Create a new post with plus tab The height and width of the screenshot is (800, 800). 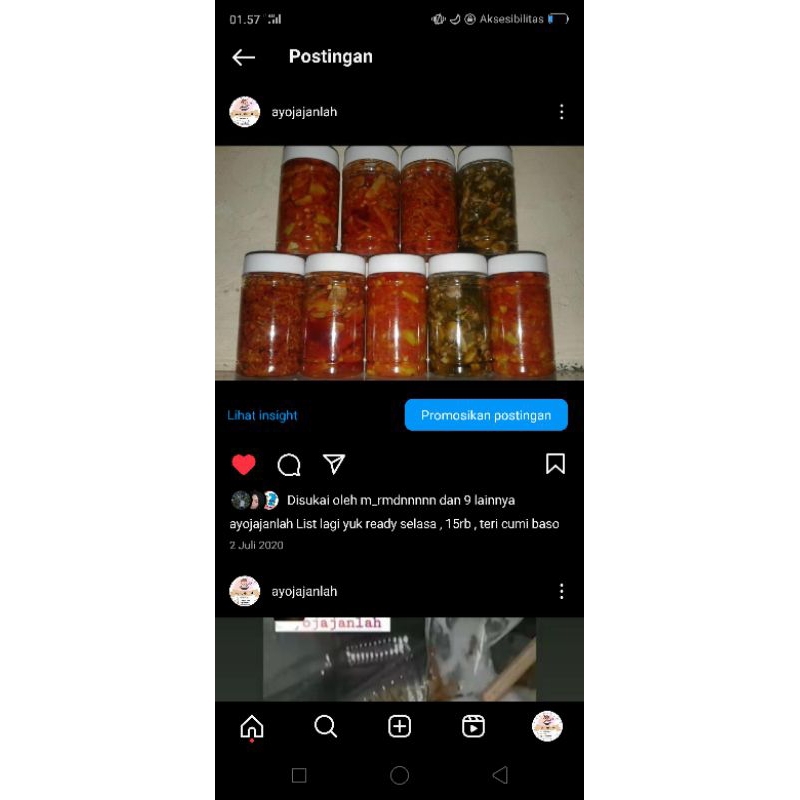400,727
